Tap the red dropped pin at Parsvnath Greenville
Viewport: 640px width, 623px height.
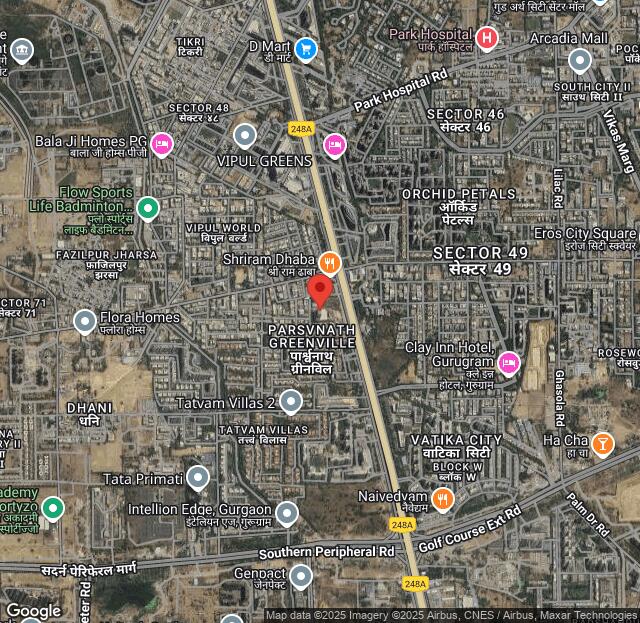coord(320,291)
